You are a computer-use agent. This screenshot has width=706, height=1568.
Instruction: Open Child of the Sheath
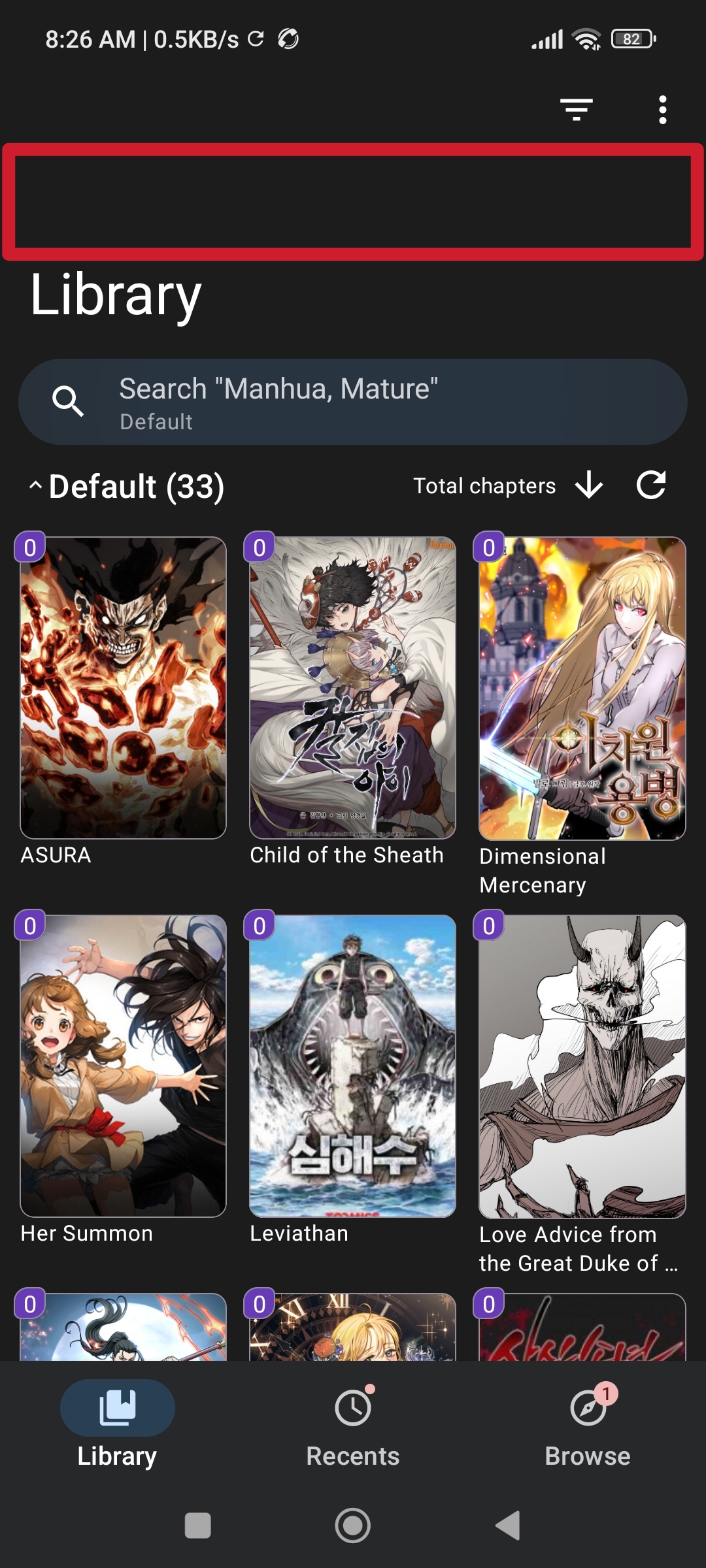[352, 687]
